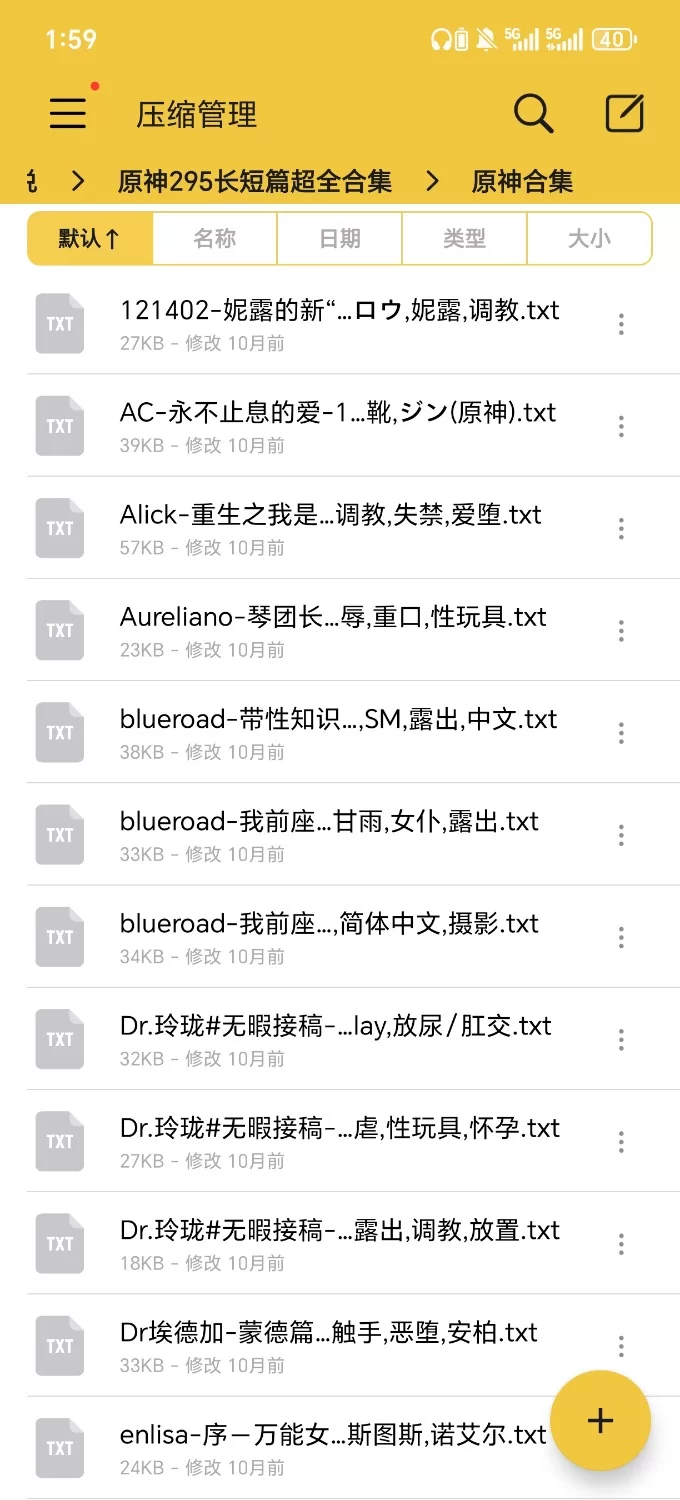Go up to the 原神295长短篇超全合集 folder
Viewport: 680px width, 1500px height.
[x=254, y=181]
